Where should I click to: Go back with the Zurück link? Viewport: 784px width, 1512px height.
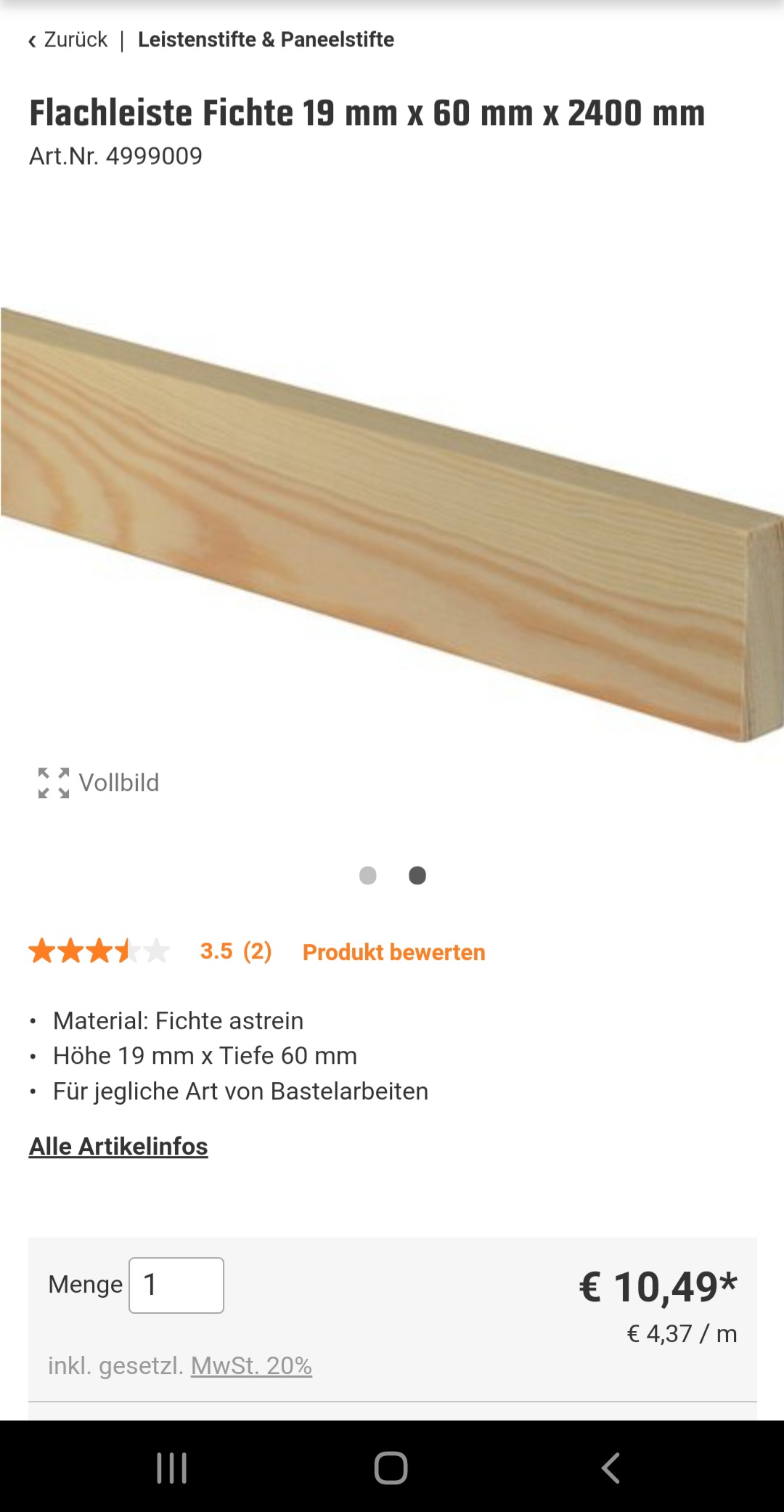point(68,40)
